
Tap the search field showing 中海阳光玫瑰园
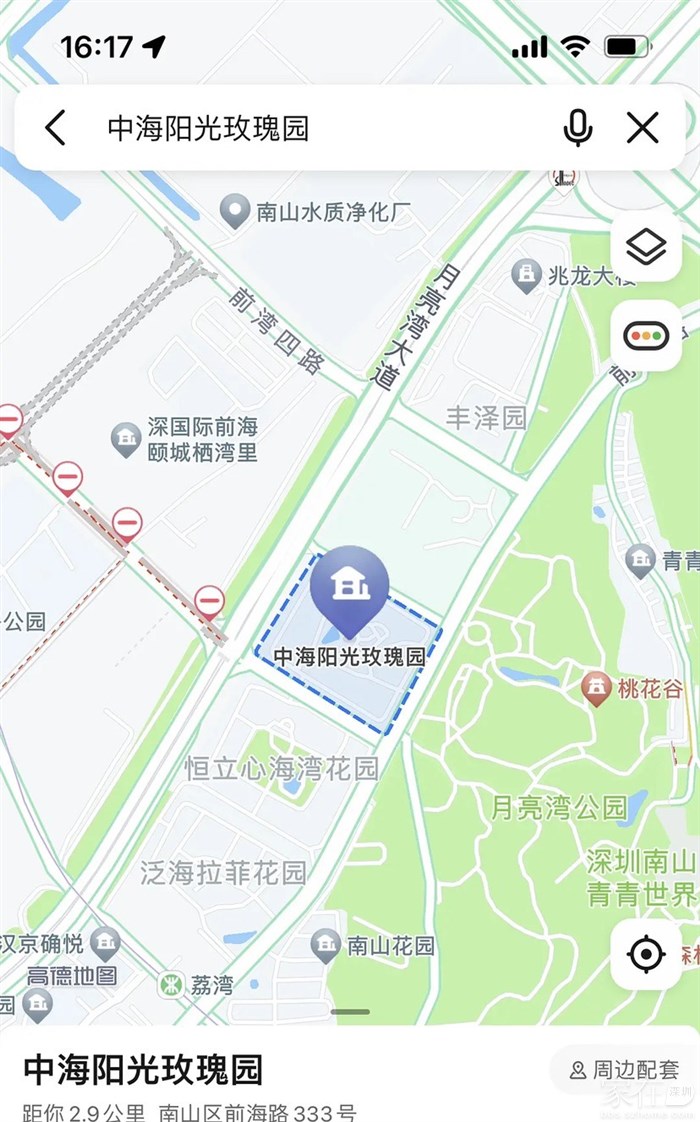[300, 128]
